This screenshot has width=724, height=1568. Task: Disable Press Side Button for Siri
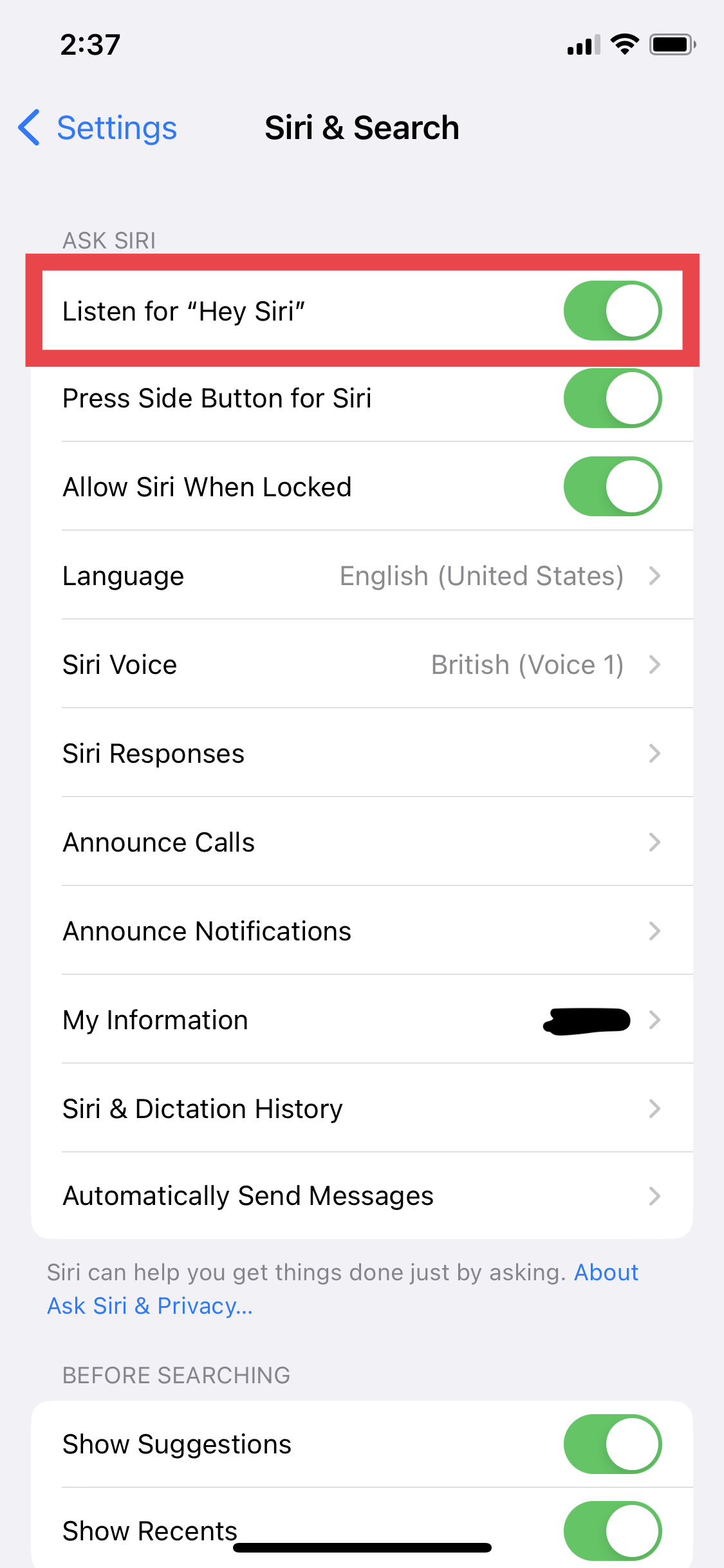(611, 398)
